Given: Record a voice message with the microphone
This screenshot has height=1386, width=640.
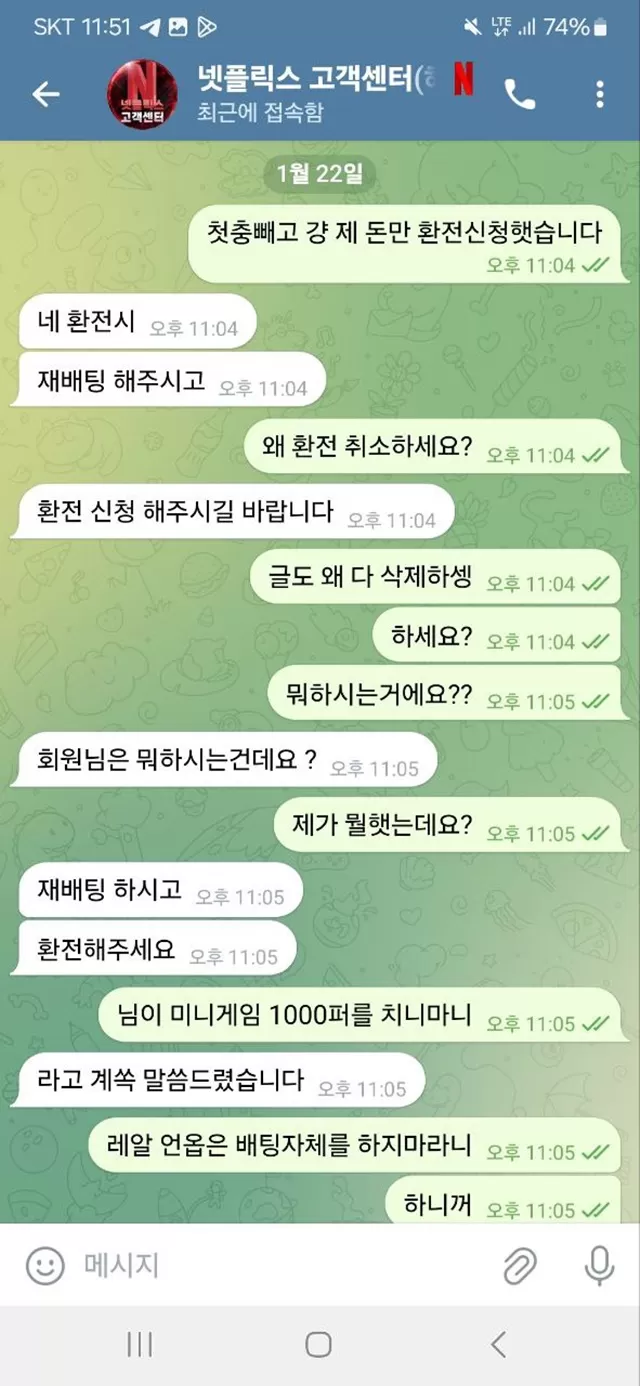Looking at the screenshot, I should tap(599, 1266).
